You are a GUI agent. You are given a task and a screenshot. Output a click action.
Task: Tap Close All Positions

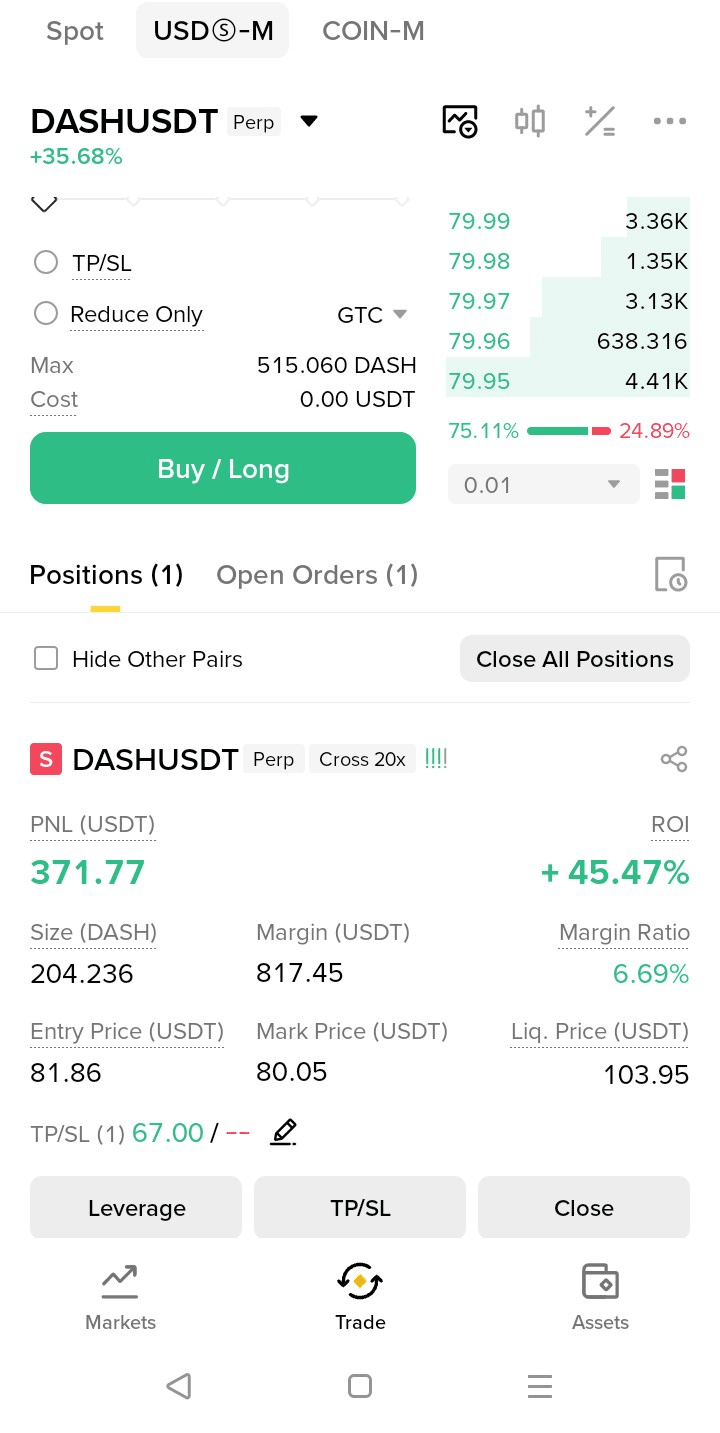click(575, 659)
